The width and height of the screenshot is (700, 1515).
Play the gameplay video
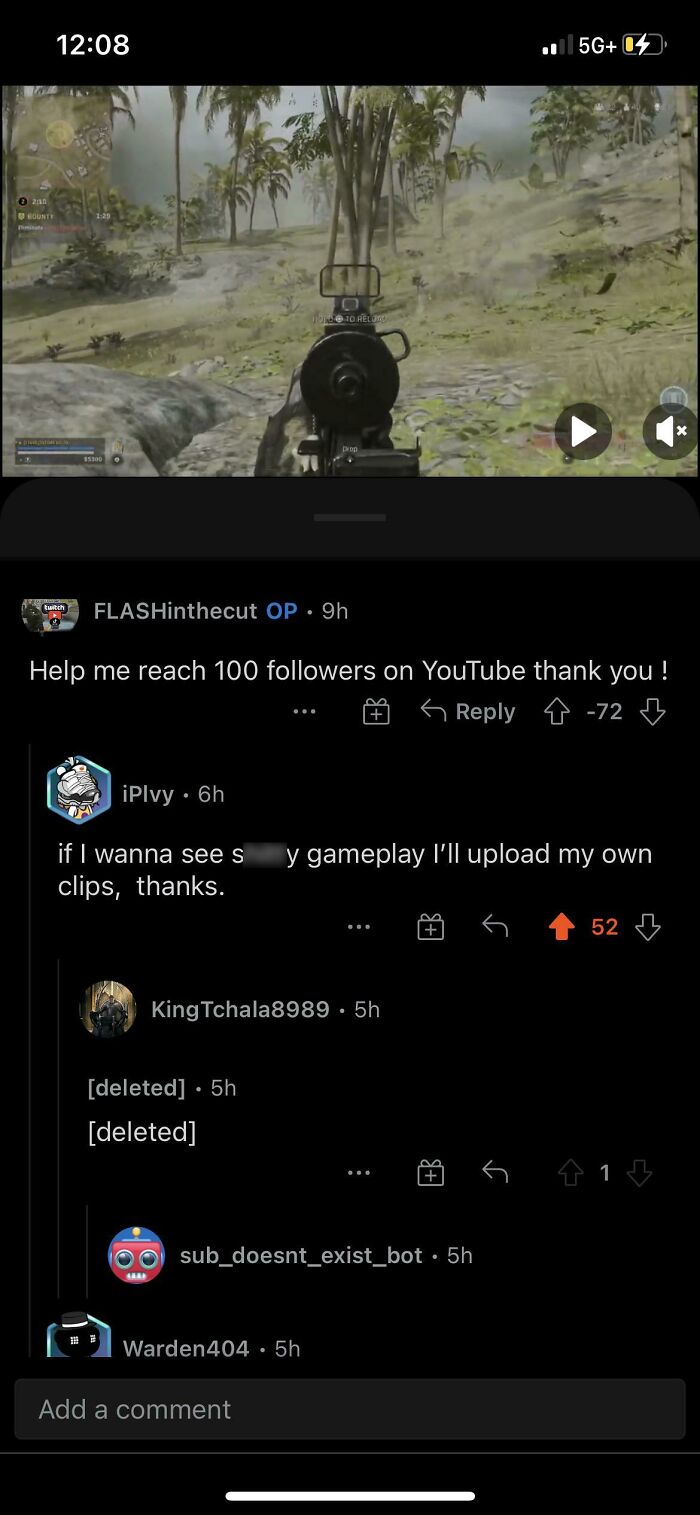coord(583,431)
